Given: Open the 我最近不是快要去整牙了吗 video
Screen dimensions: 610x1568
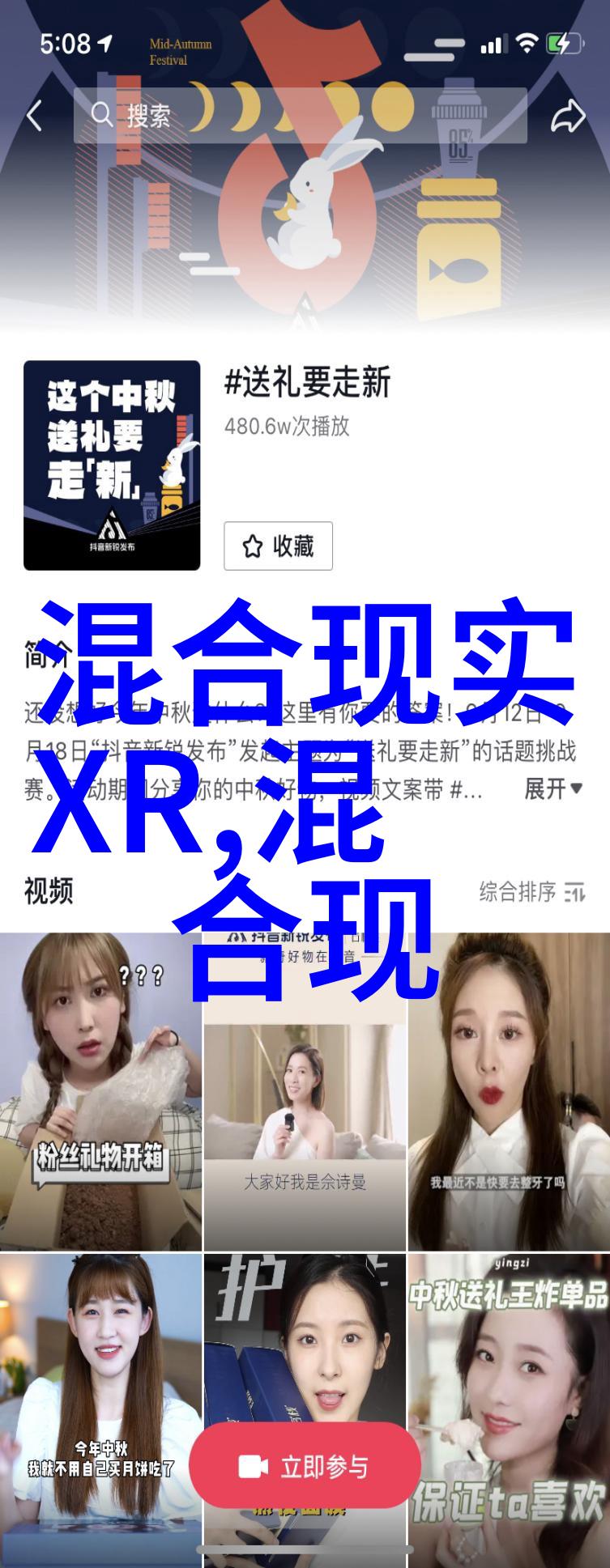Looking at the screenshot, I should 509,1091.
